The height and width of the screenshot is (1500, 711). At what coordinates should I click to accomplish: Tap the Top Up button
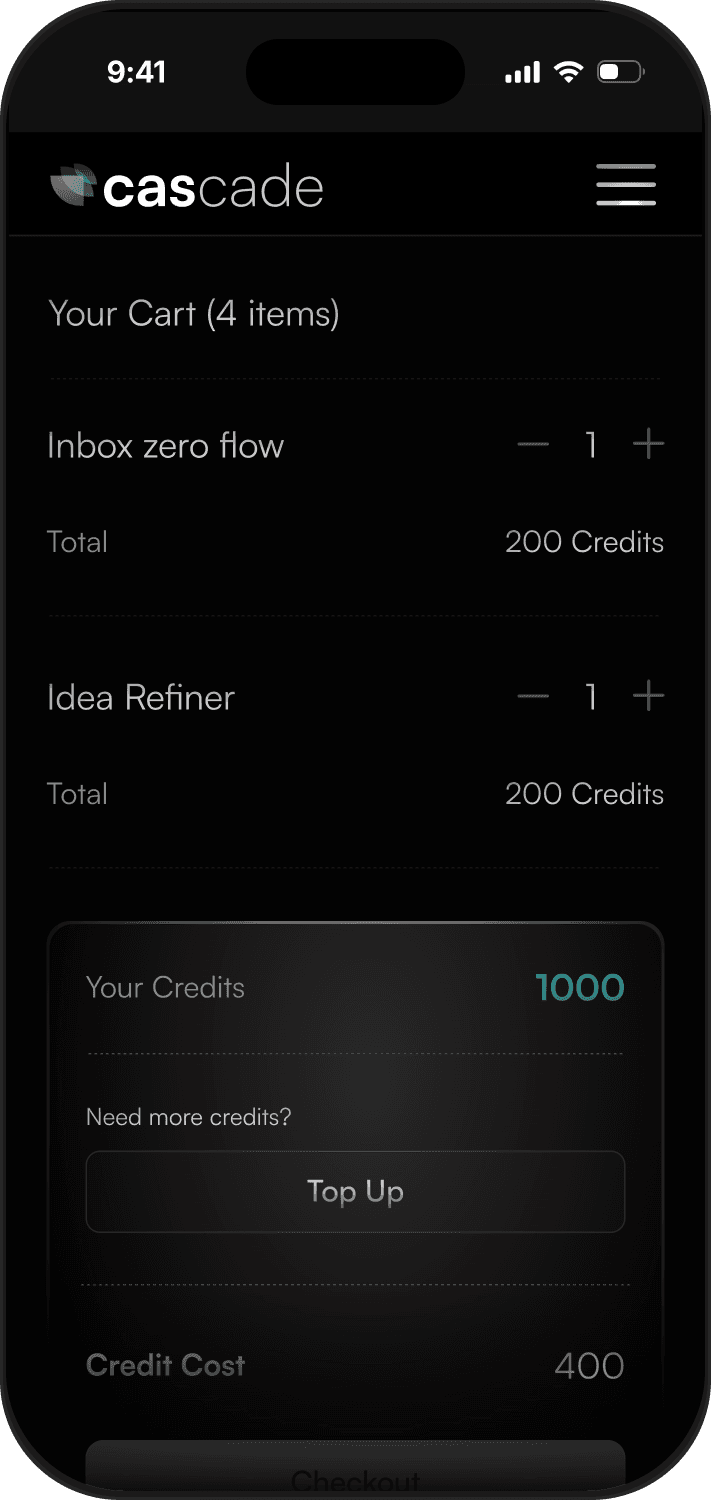(x=355, y=1191)
